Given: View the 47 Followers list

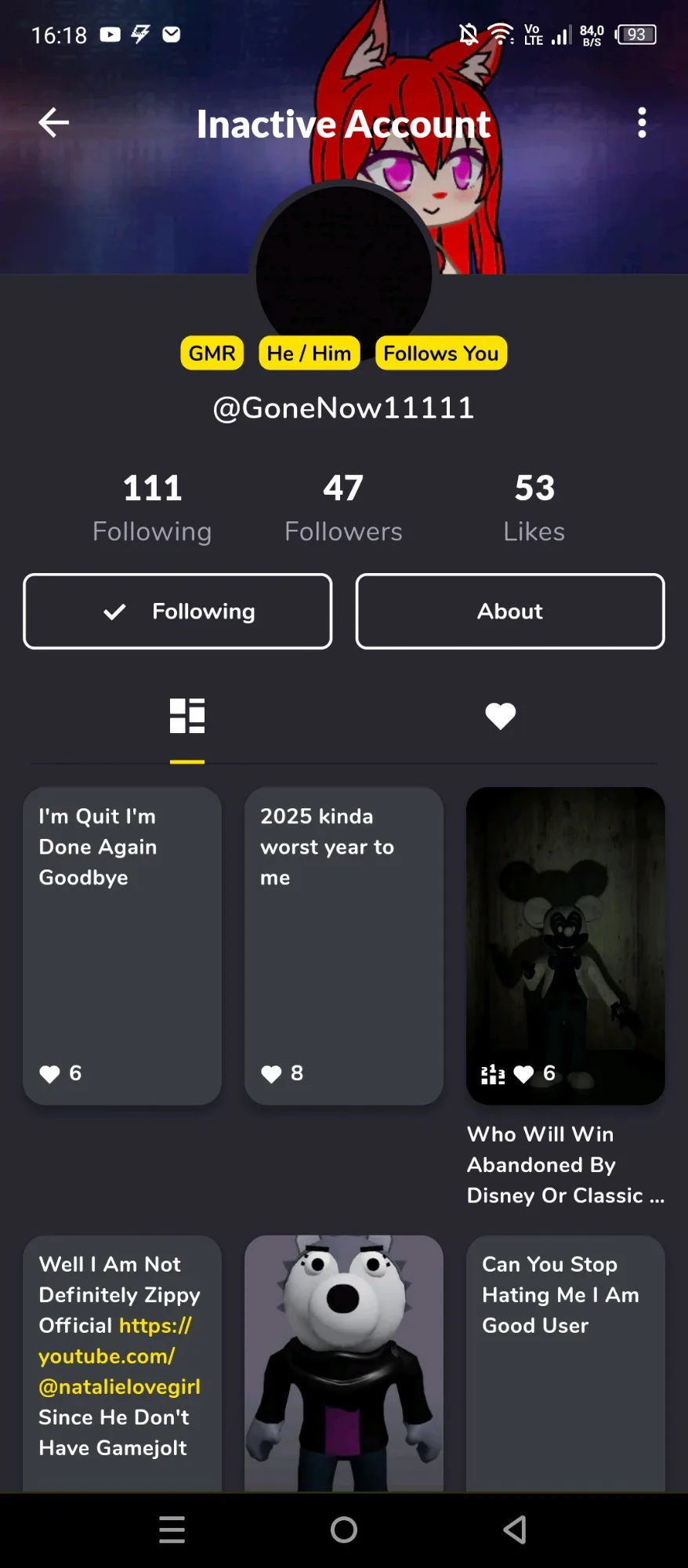Looking at the screenshot, I should [x=343, y=508].
